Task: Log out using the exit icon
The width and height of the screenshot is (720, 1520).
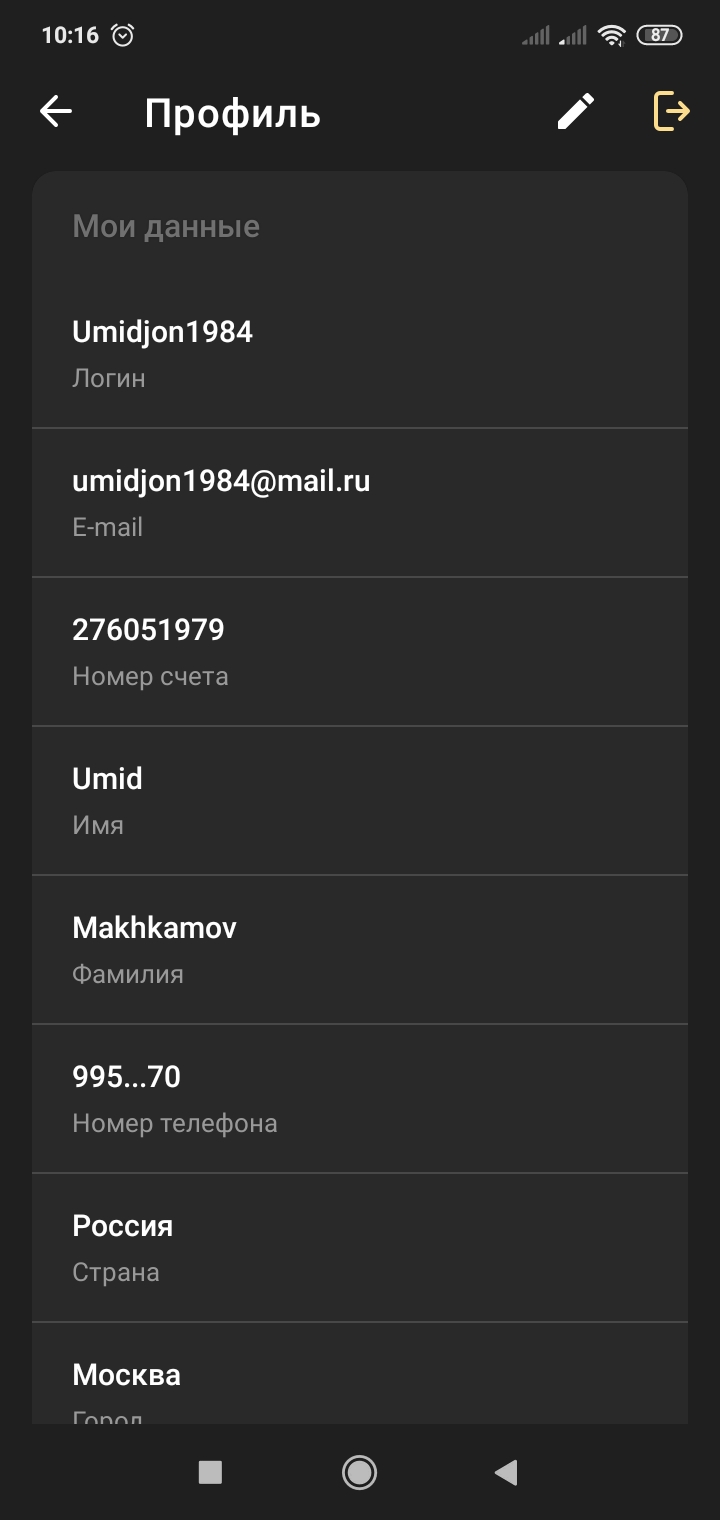Action: [671, 111]
